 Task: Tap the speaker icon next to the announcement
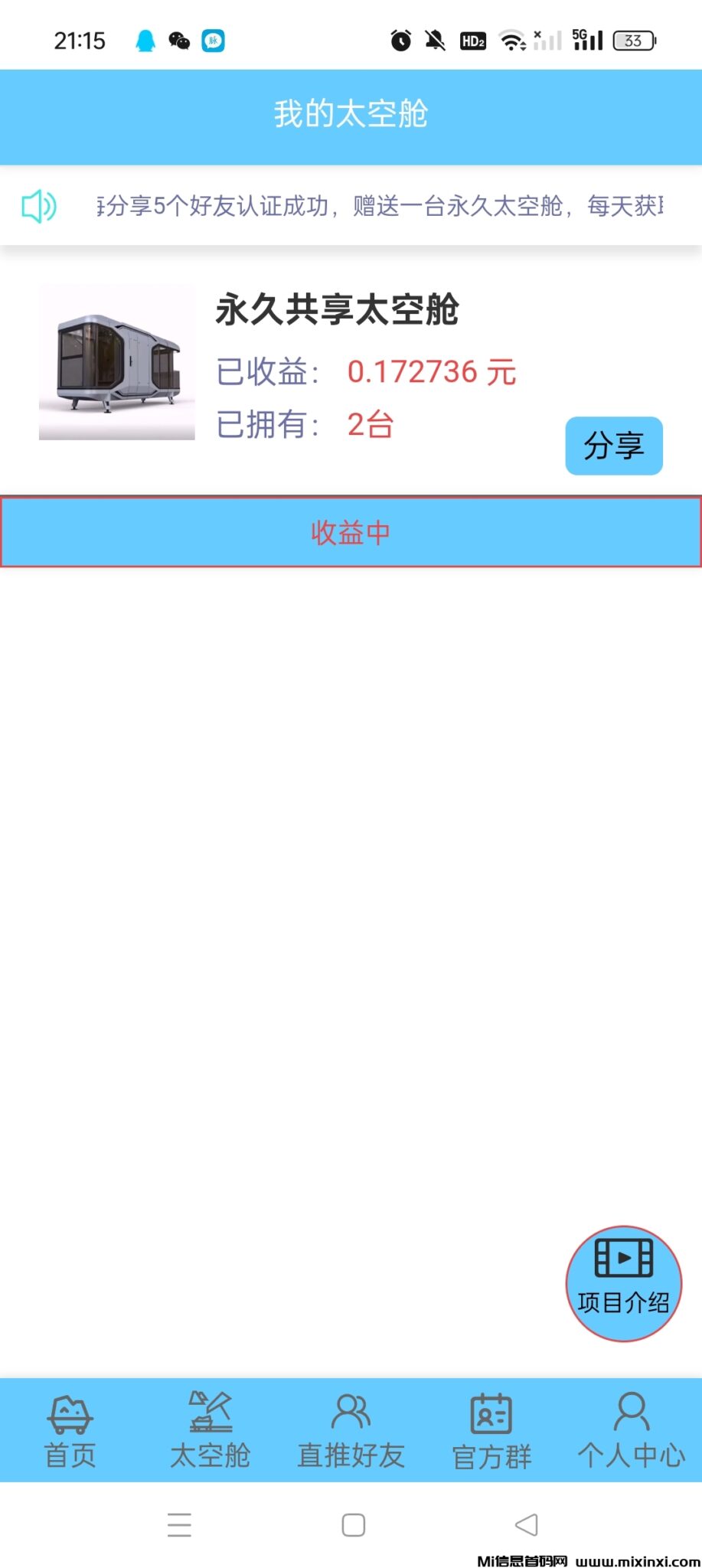(38, 206)
